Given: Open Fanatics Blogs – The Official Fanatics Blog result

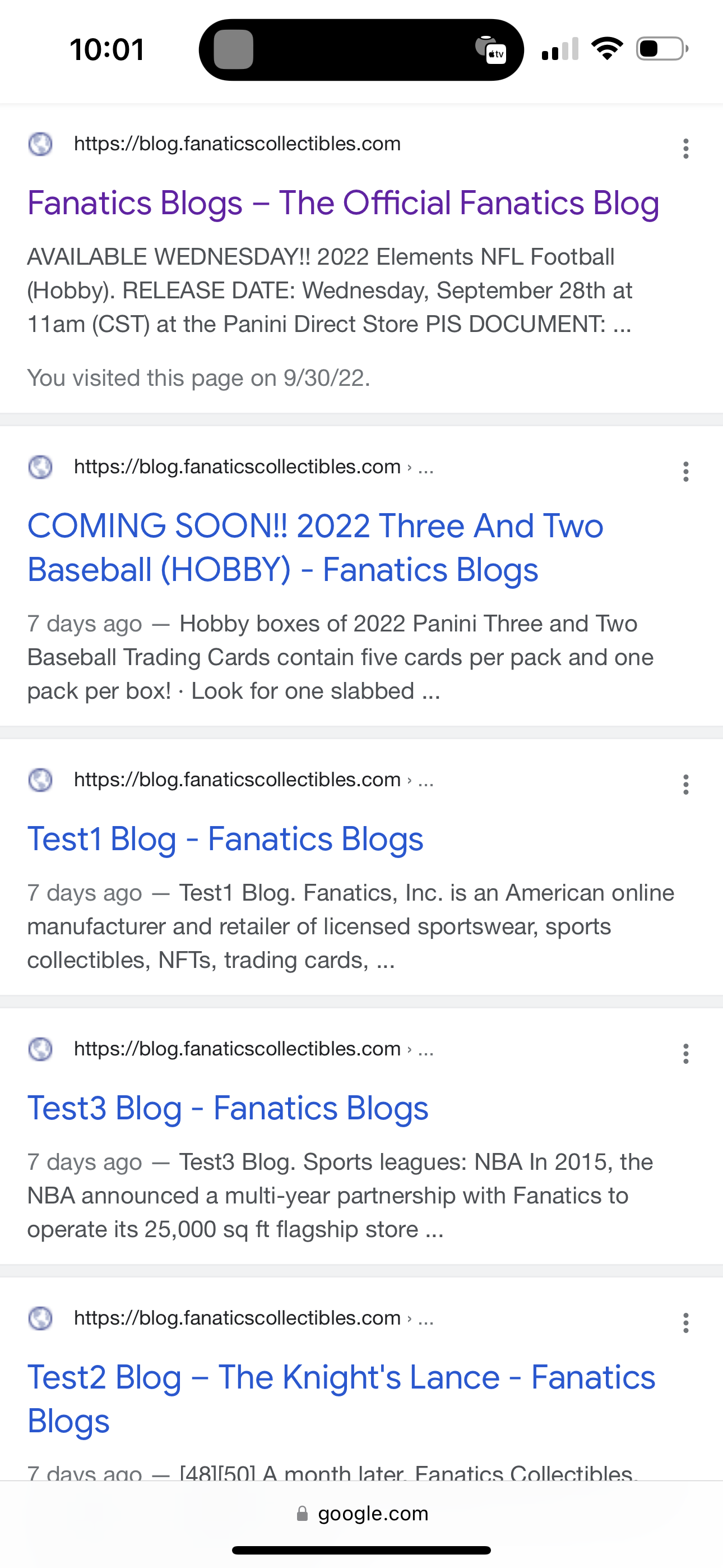Looking at the screenshot, I should pos(342,202).
